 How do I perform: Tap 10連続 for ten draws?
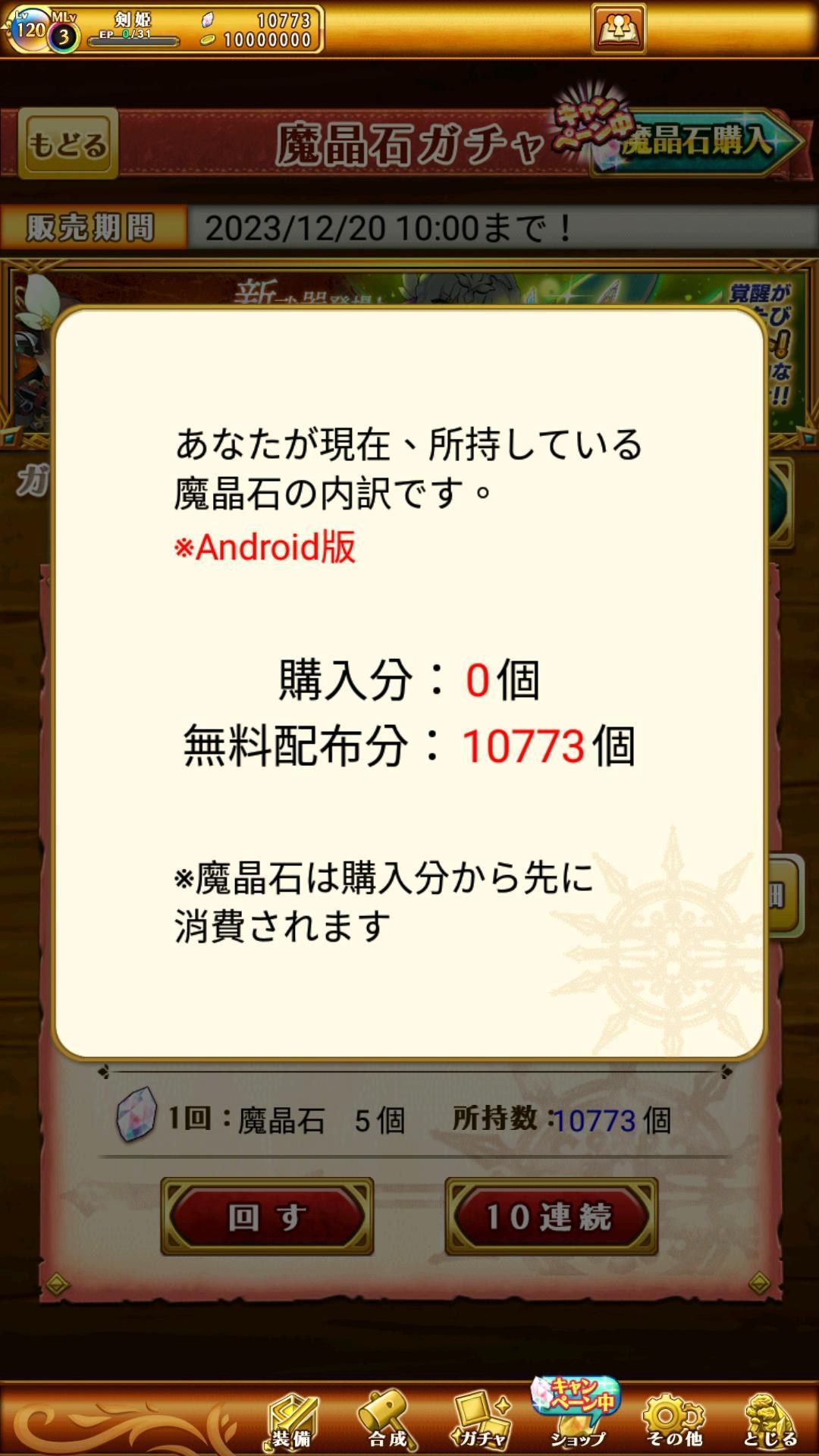pyautogui.click(x=551, y=1217)
